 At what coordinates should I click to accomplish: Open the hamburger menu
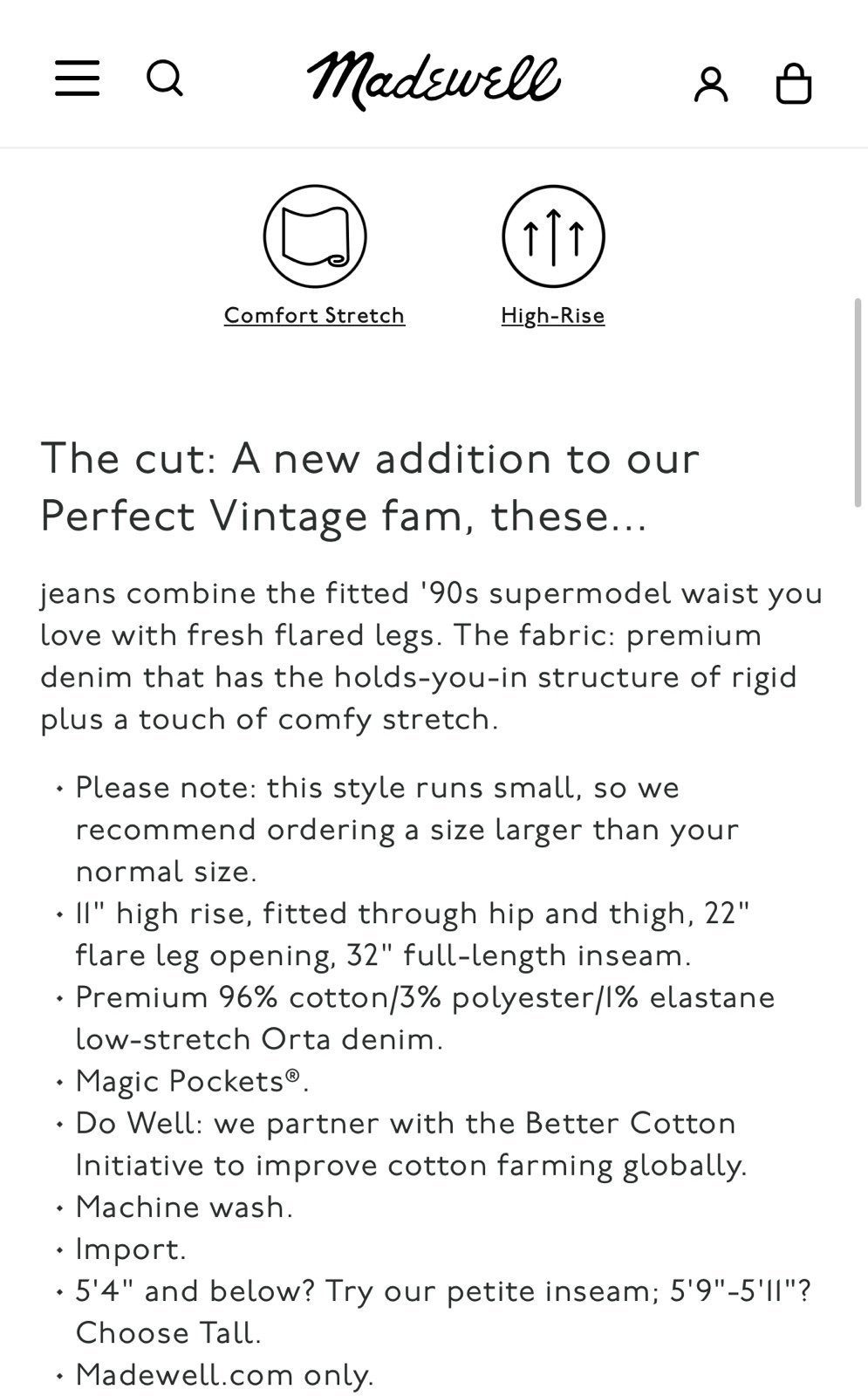77,79
